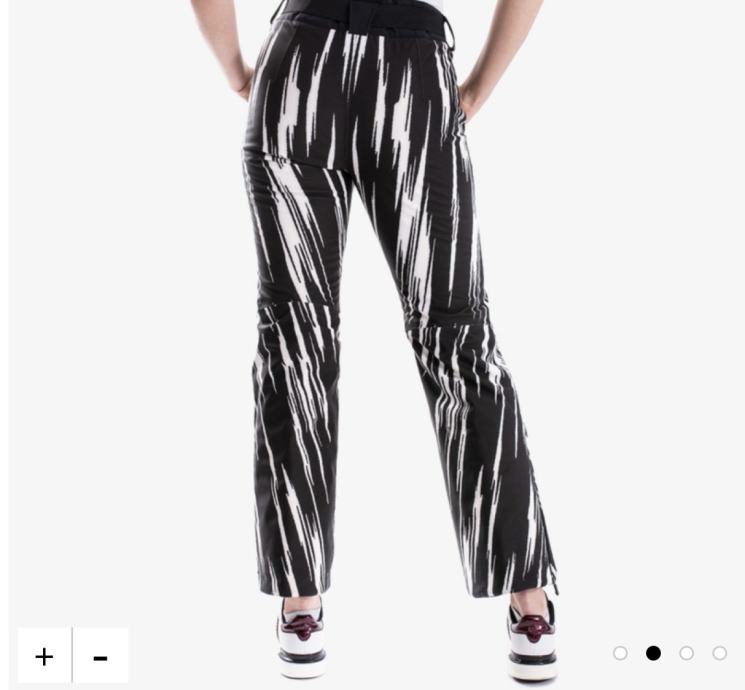The image size is (745, 690).
Task: Go to the first image dot
Action: [x=620, y=653]
